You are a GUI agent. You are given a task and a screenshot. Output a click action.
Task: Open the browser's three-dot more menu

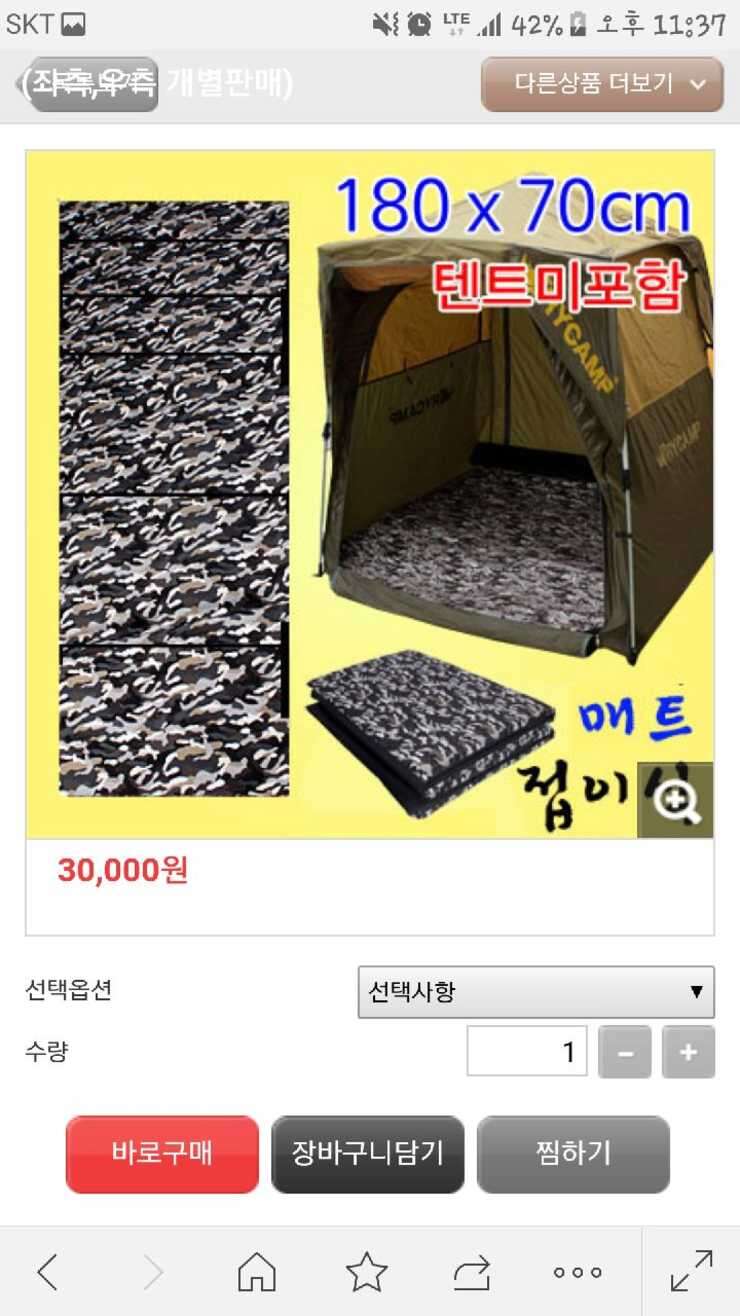[577, 1273]
